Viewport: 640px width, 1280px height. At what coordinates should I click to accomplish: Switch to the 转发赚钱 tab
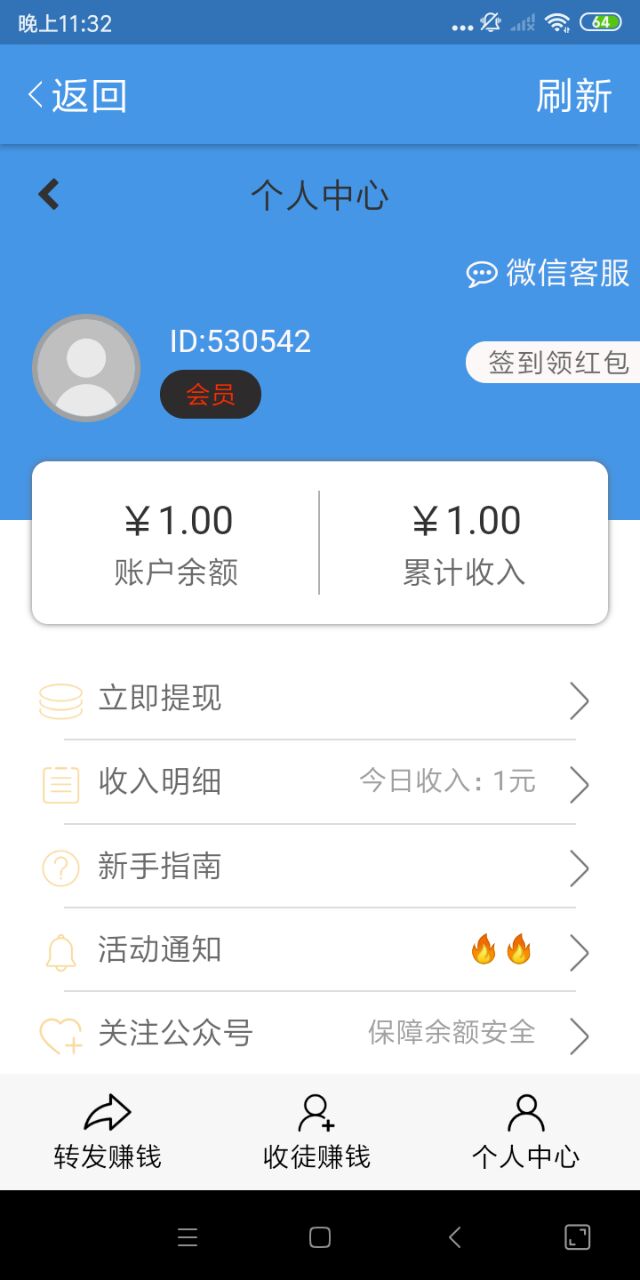[x=107, y=1132]
